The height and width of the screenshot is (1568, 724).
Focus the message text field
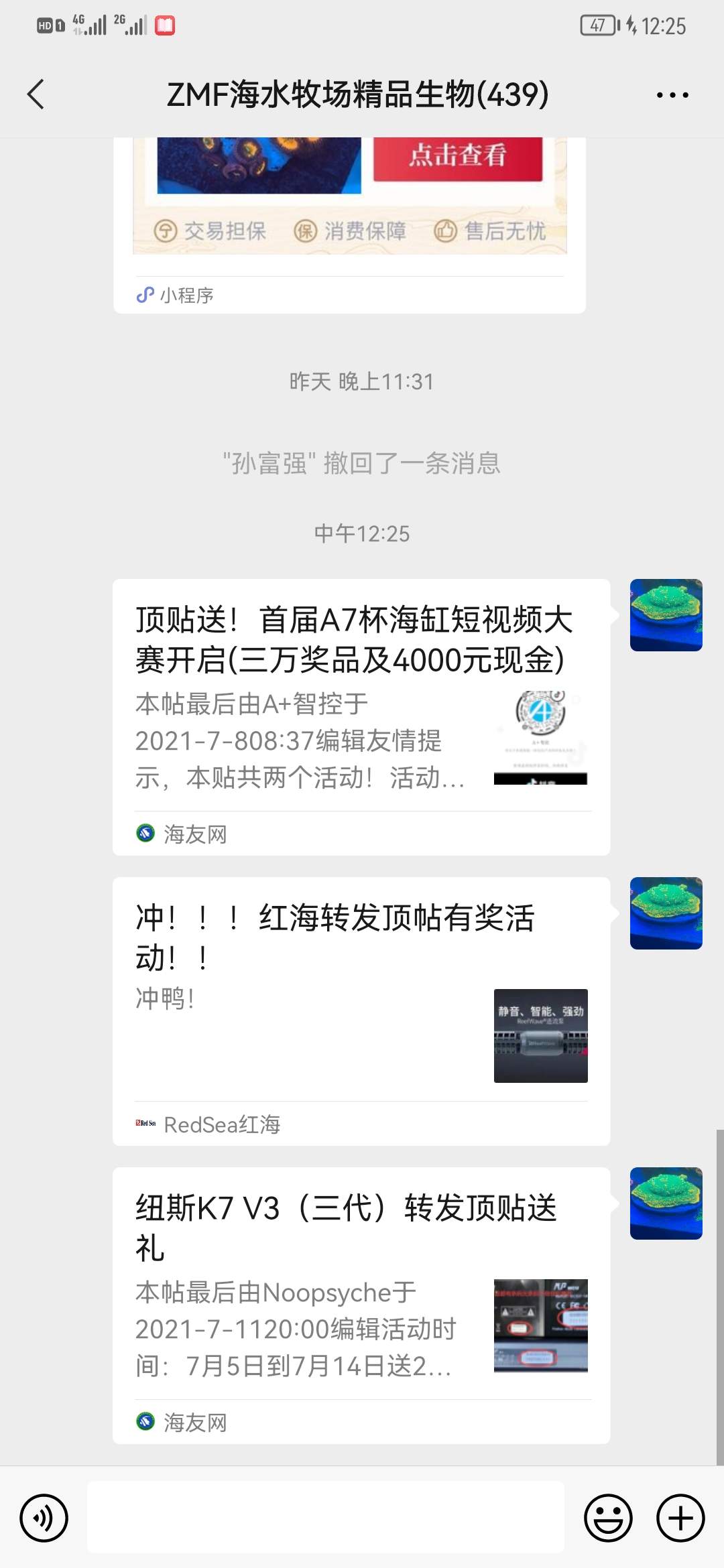click(x=326, y=1517)
